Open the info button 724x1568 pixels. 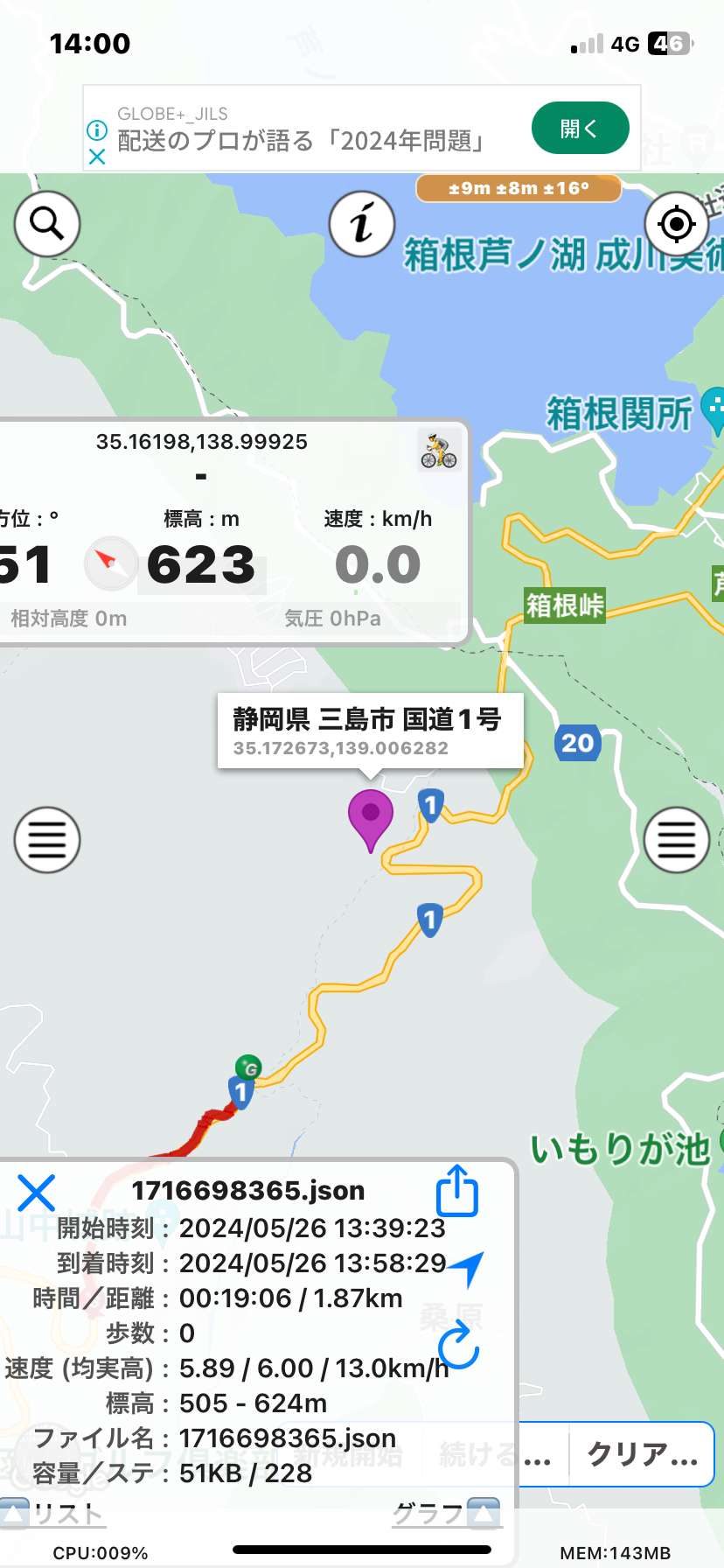pyautogui.click(x=362, y=224)
